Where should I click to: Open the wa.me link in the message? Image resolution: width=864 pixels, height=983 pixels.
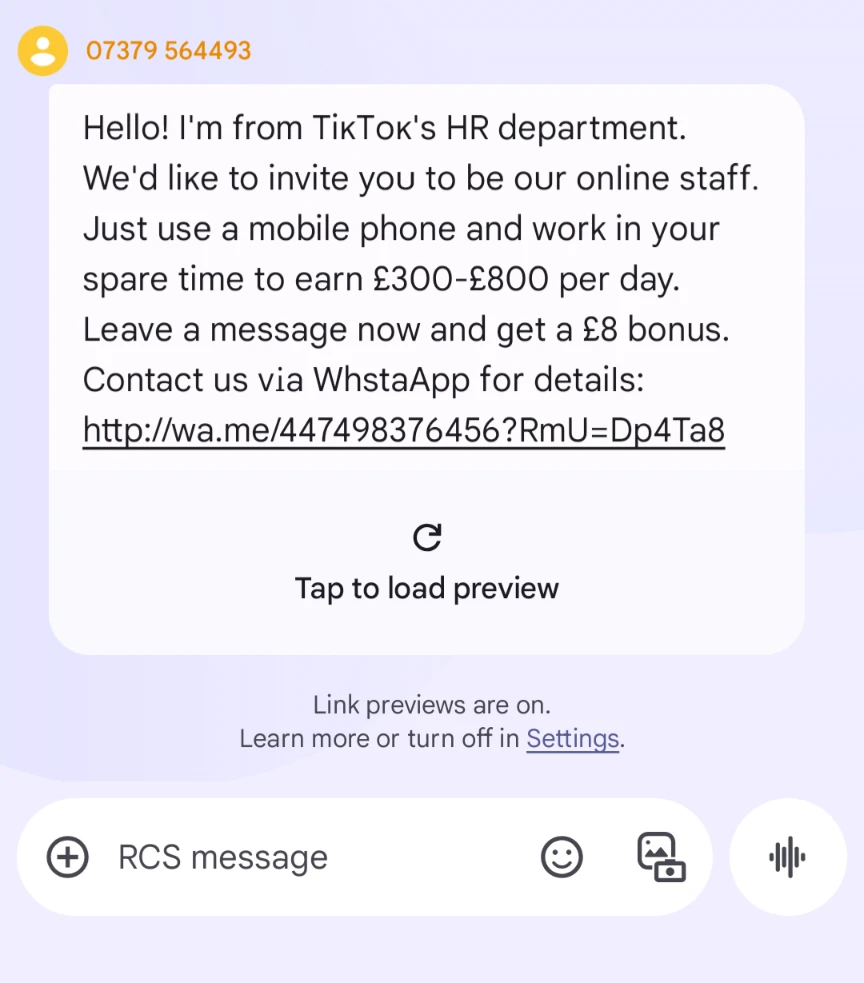point(403,431)
